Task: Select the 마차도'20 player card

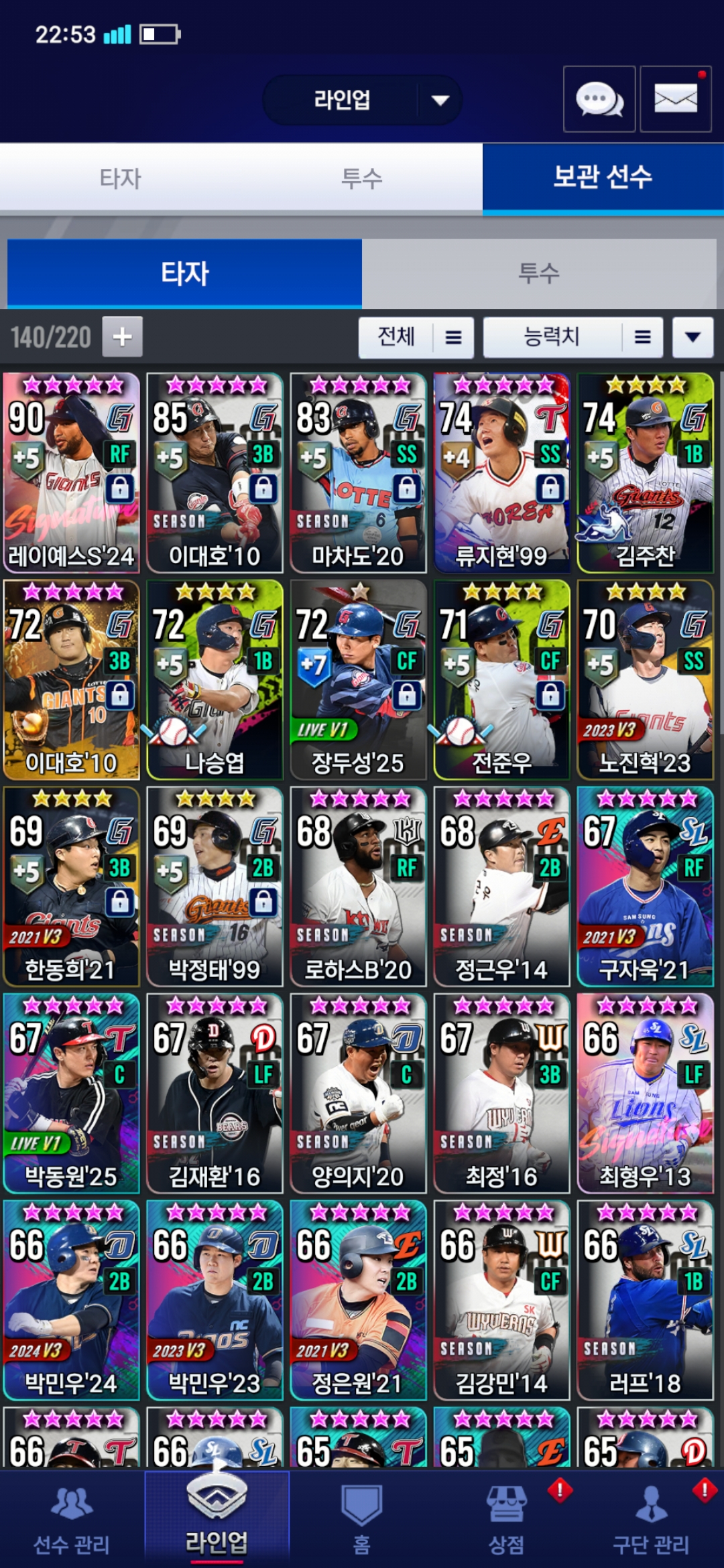Action: (359, 473)
